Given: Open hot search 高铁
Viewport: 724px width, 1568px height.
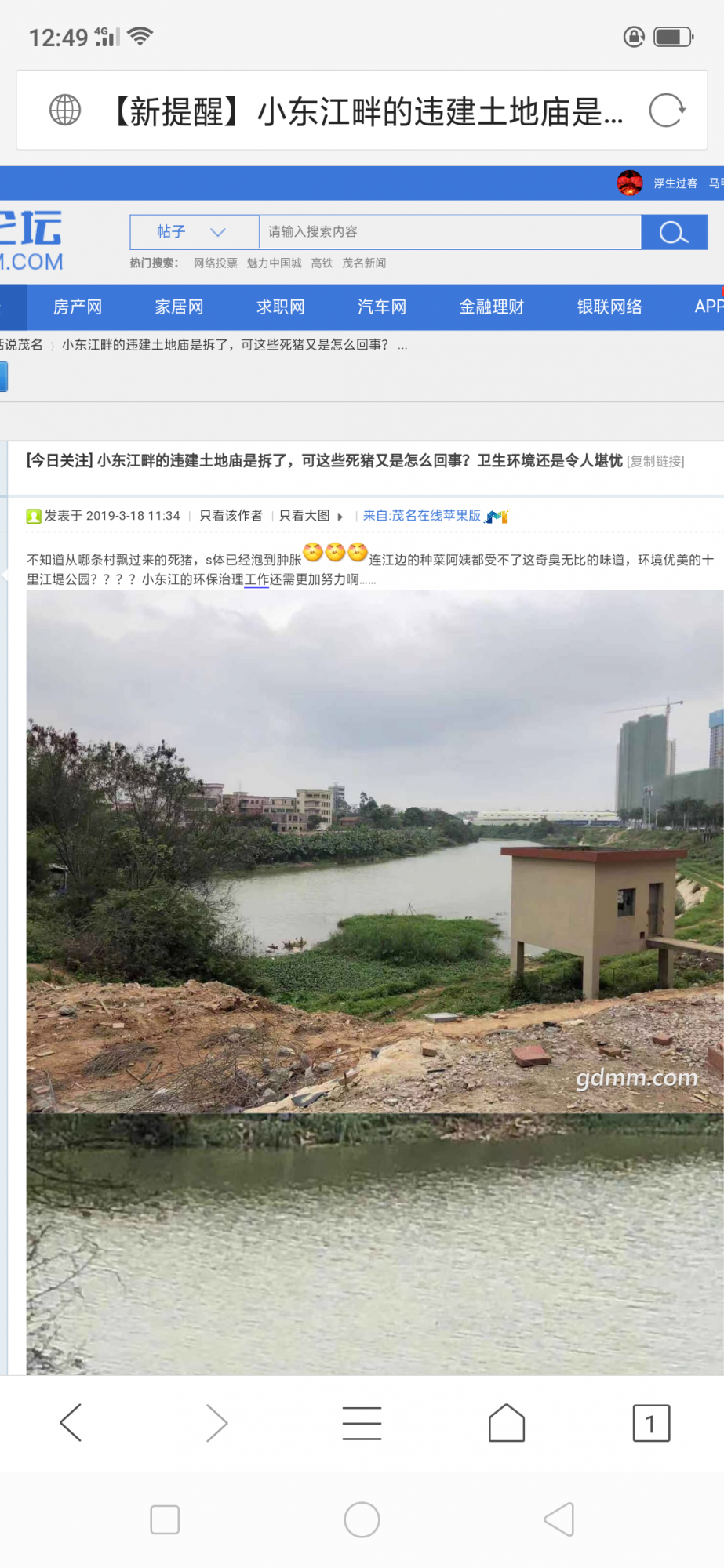Looking at the screenshot, I should [322, 263].
